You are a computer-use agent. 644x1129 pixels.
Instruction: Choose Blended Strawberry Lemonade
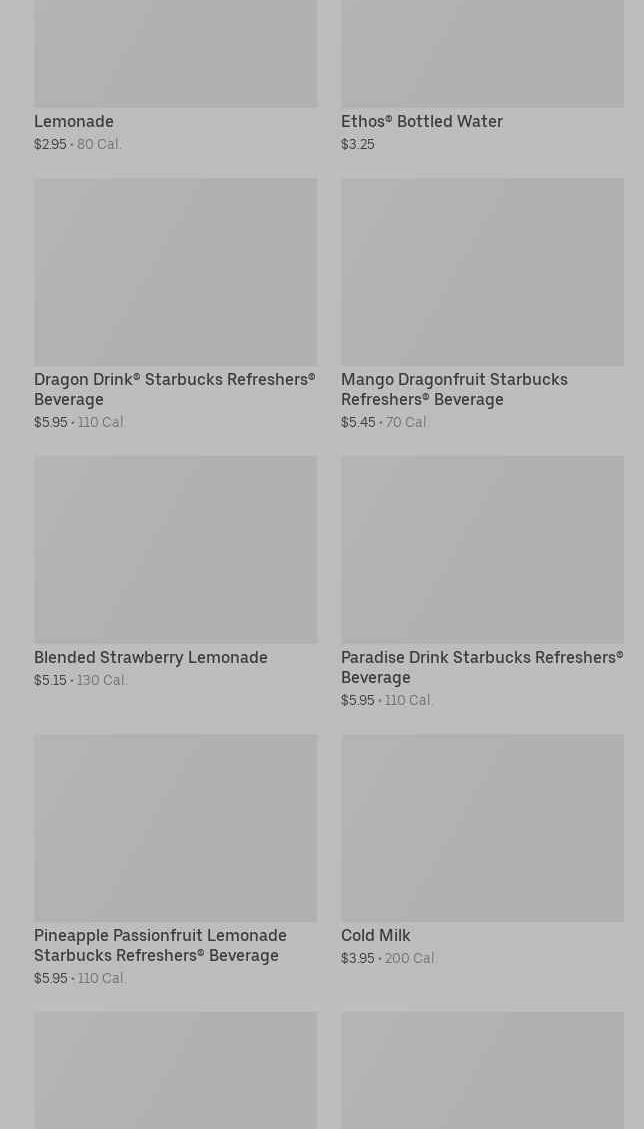(x=175, y=572)
